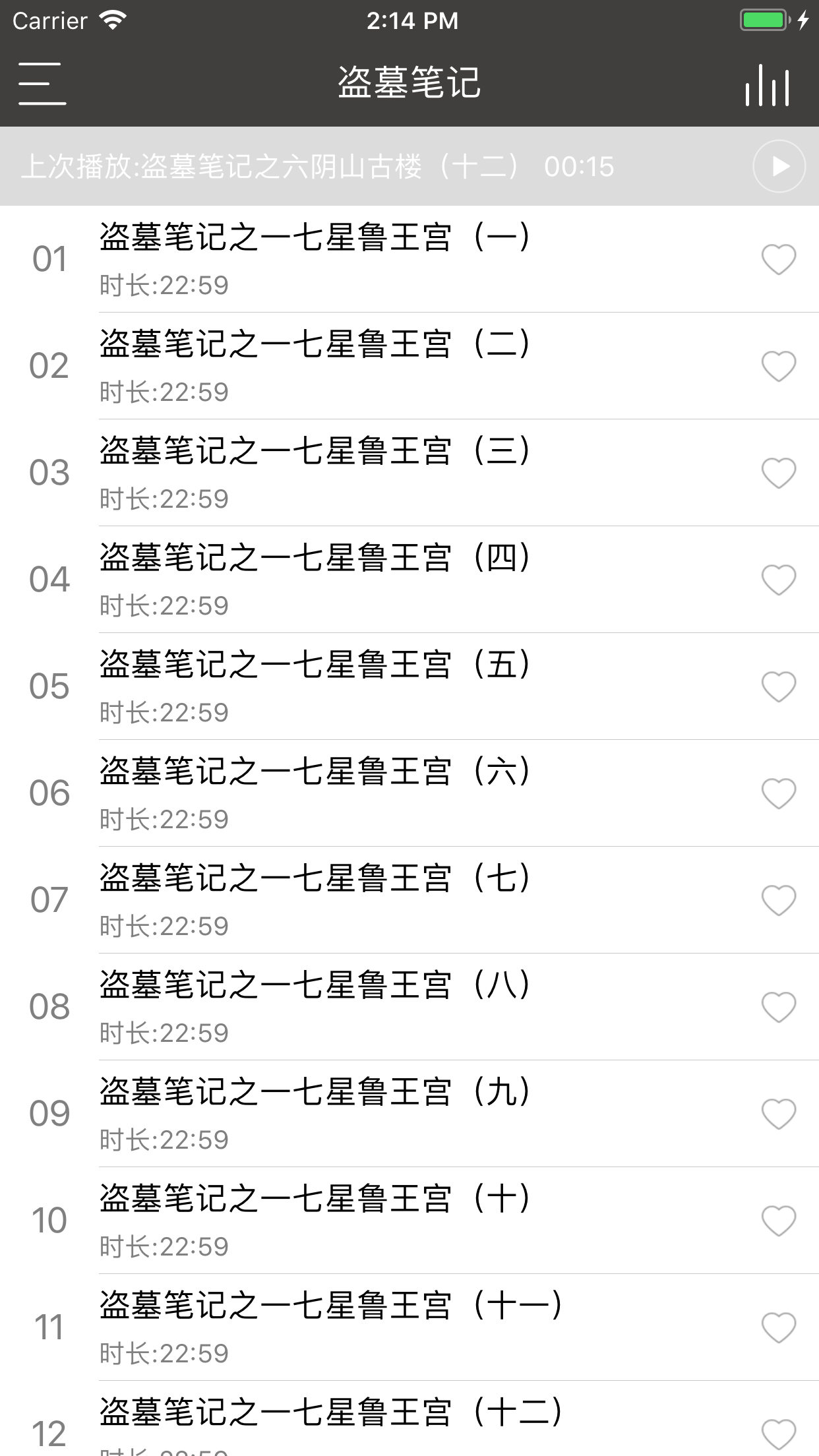Favorite 盗墓笔记之一七星鲁王宫（六）
Screen dimensions: 819x1456
[x=778, y=793]
